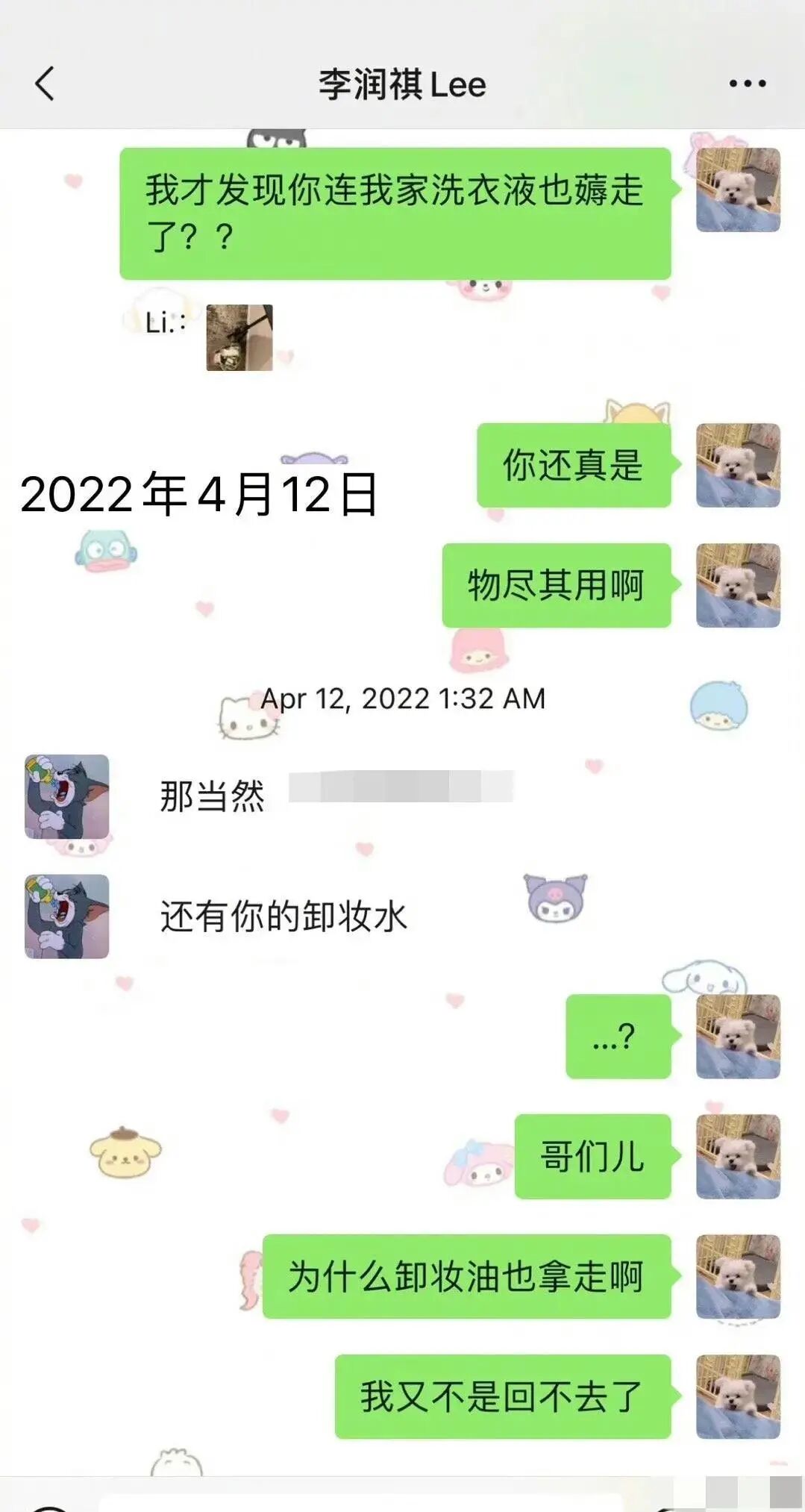This screenshot has width=805, height=1512.
Task: Go back to the chat list
Action: [45, 83]
